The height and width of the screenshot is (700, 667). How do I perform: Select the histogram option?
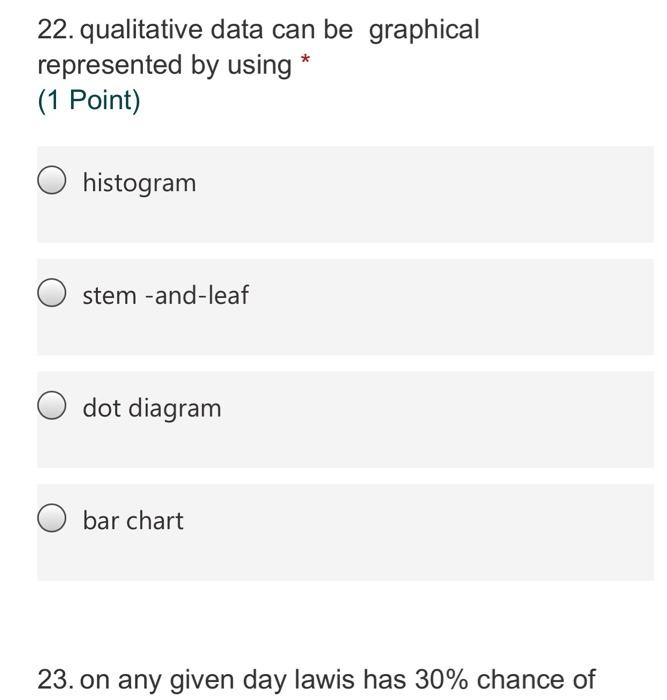[52, 181]
